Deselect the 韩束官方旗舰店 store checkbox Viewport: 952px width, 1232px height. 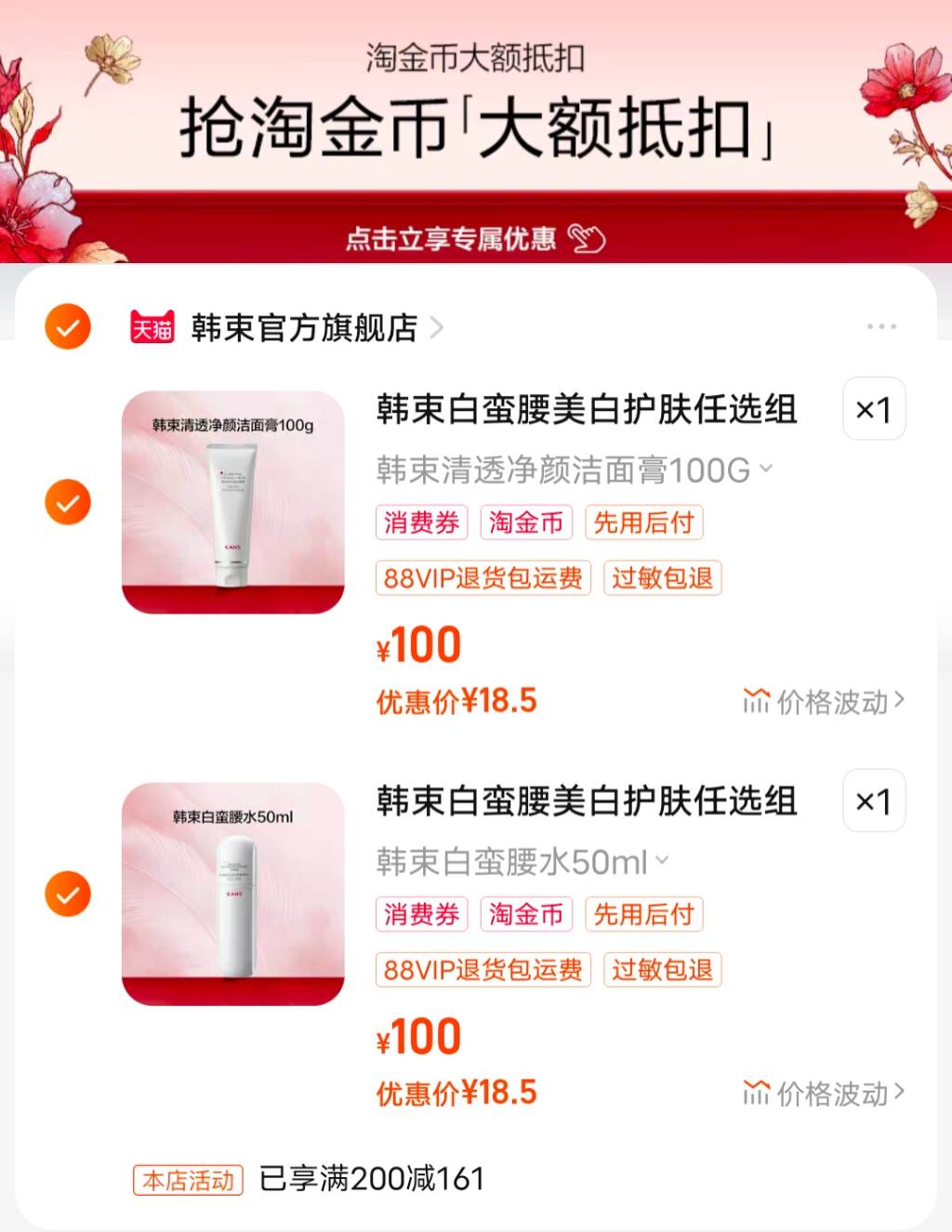tap(66, 326)
